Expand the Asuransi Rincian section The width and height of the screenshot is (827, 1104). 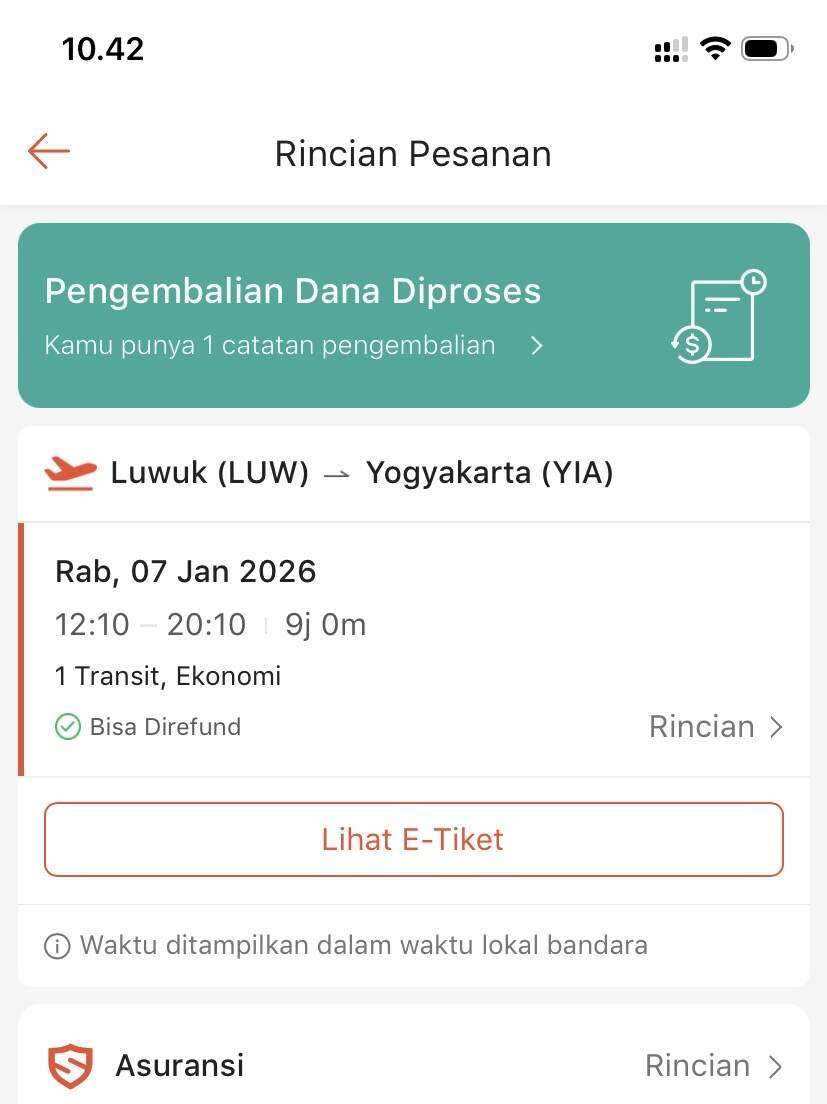712,1064
